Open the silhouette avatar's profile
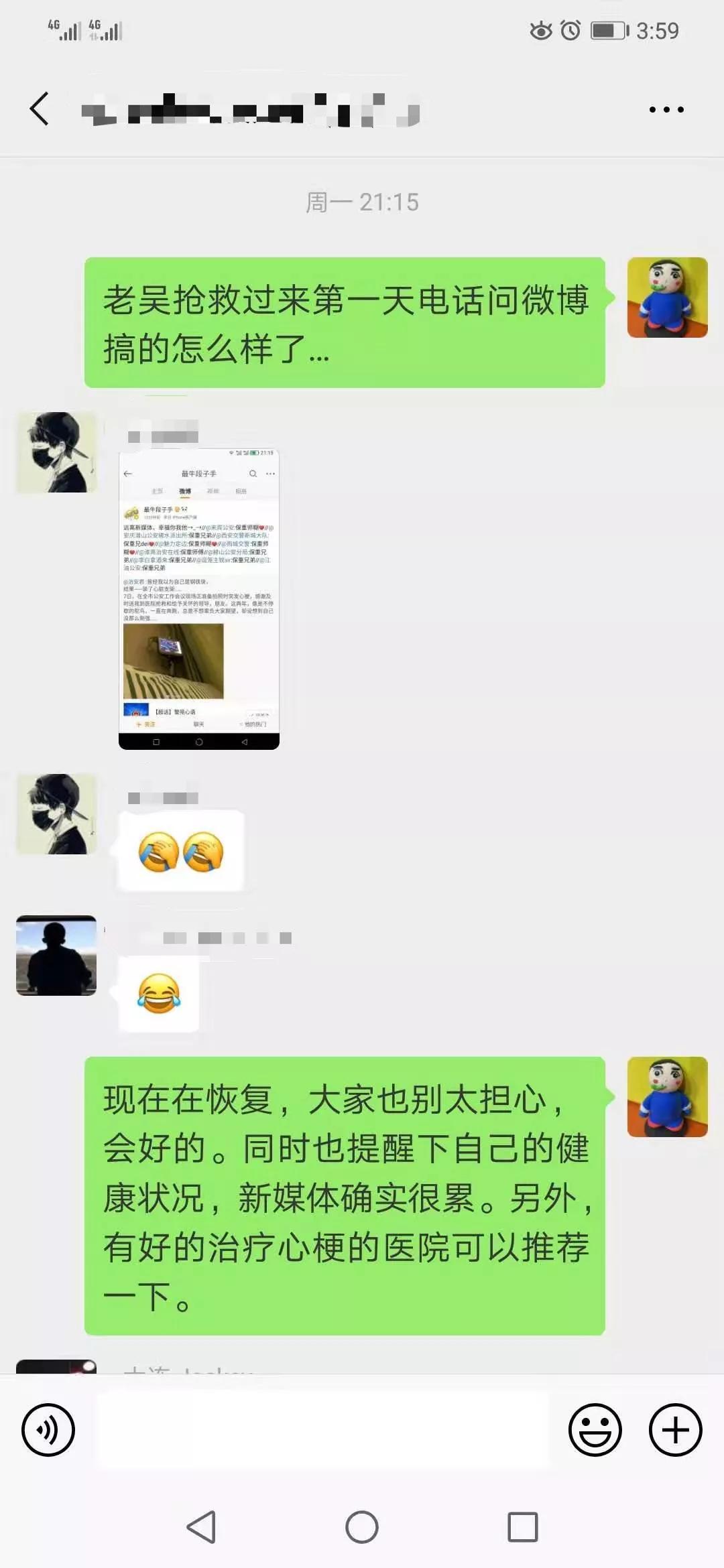This screenshot has height=1568, width=724. [x=56, y=955]
